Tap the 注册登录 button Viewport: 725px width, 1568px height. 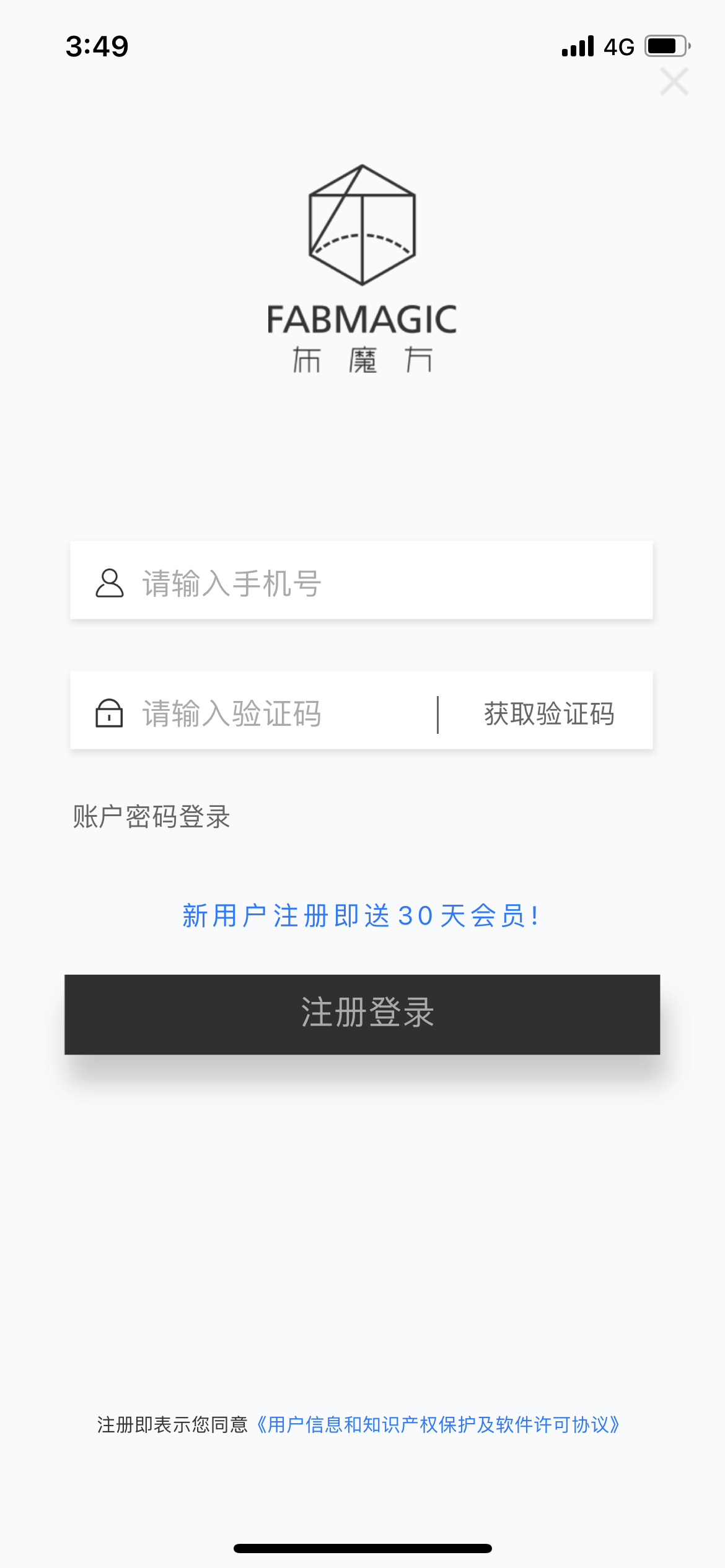click(x=362, y=1014)
